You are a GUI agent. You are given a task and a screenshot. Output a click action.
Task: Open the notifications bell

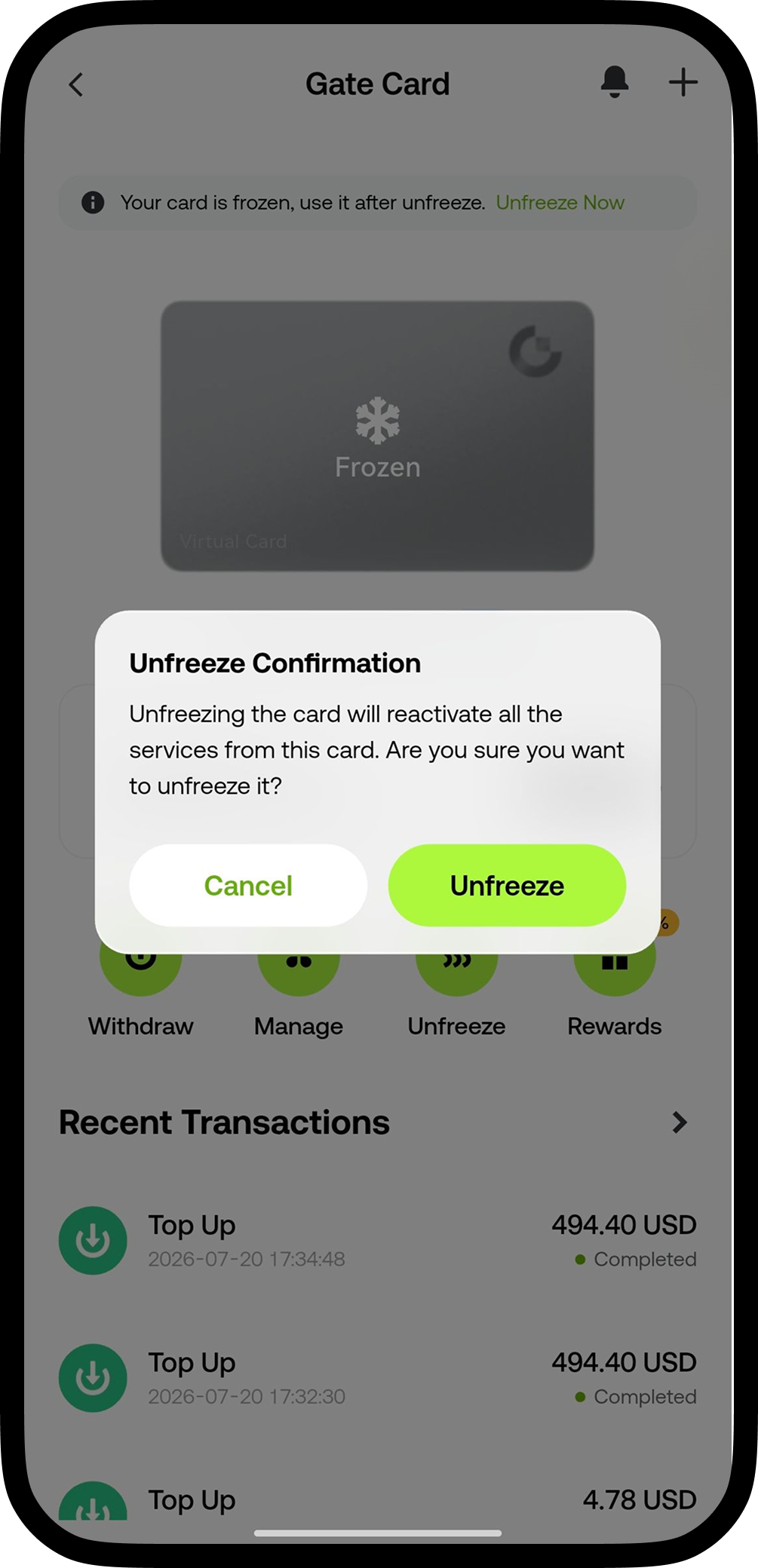pos(615,82)
